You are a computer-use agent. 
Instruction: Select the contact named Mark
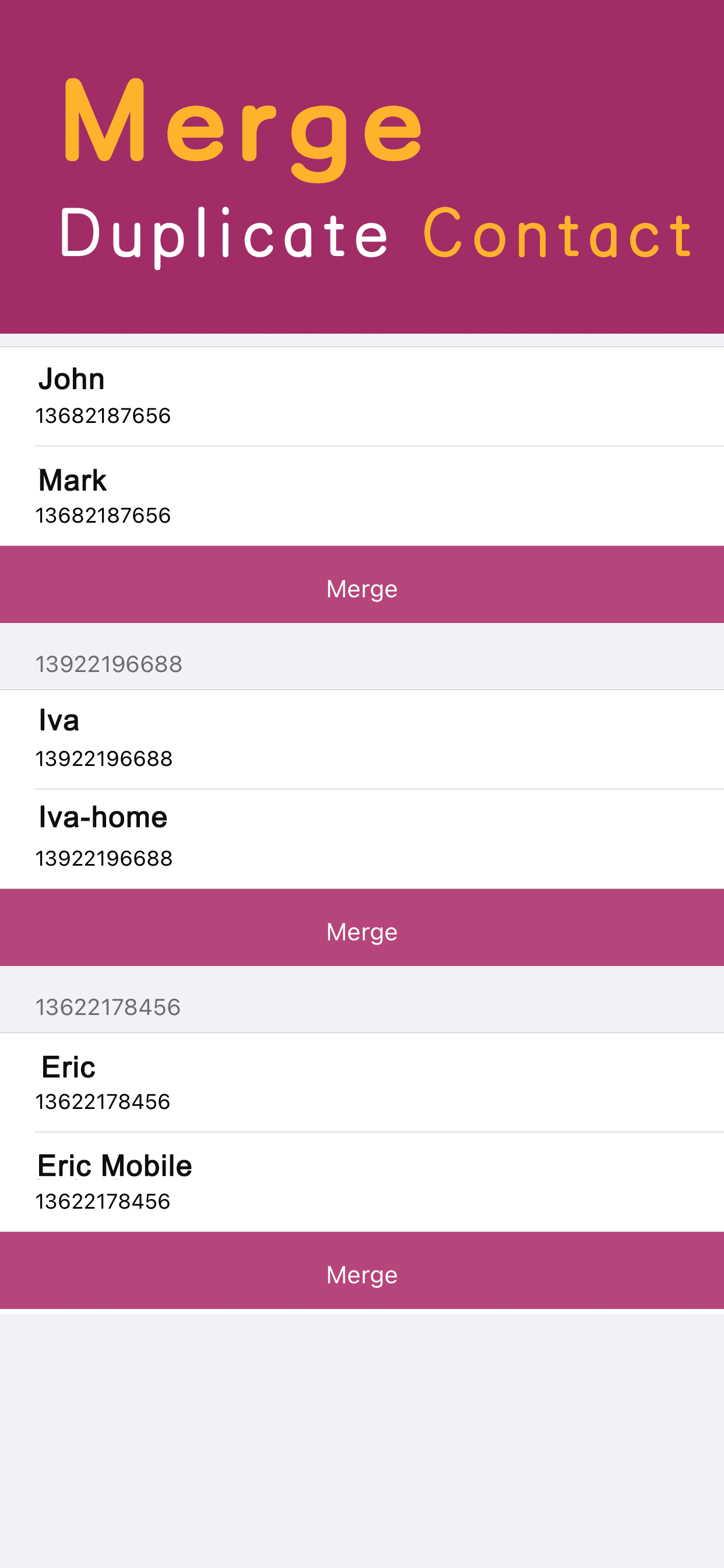(x=72, y=480)
